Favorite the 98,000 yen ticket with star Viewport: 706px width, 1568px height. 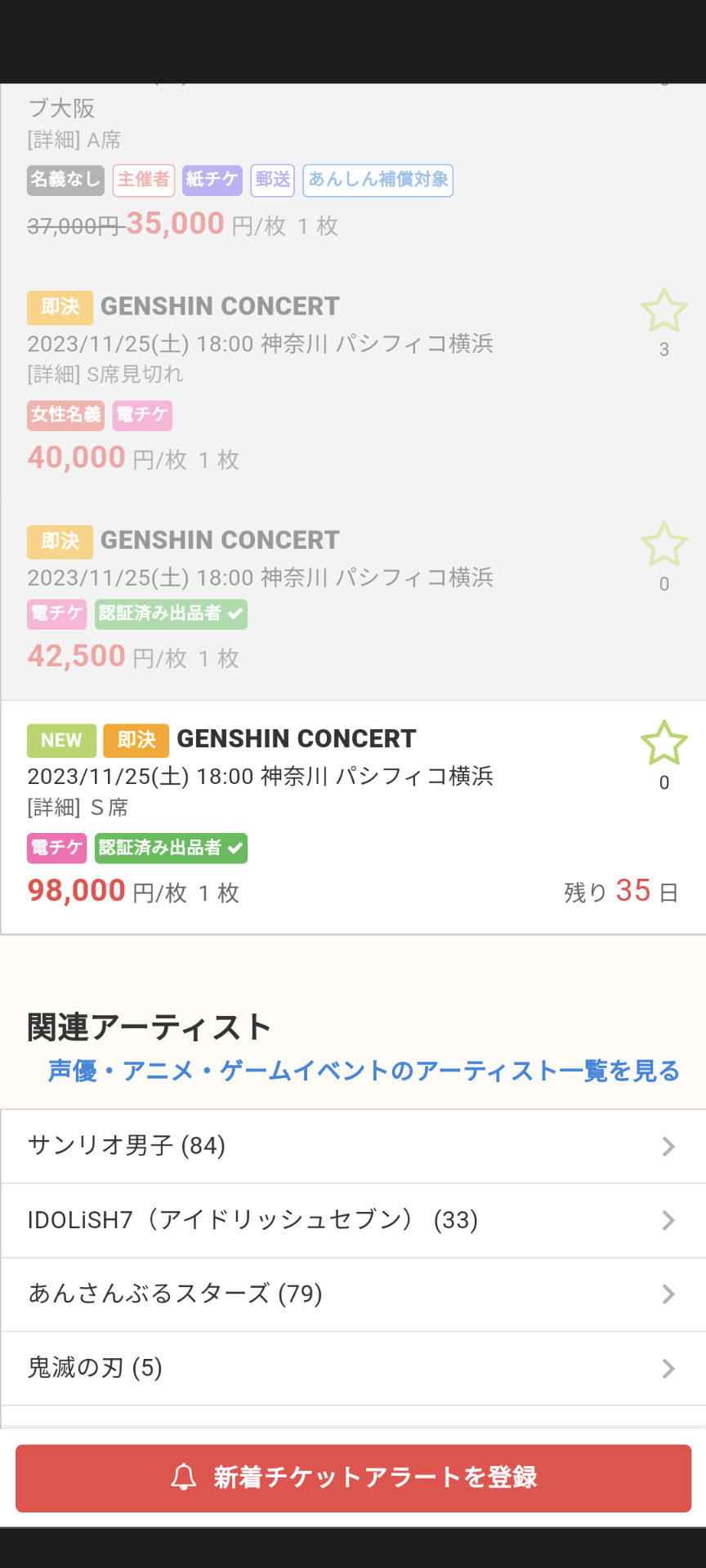click(x=664, y=743)
